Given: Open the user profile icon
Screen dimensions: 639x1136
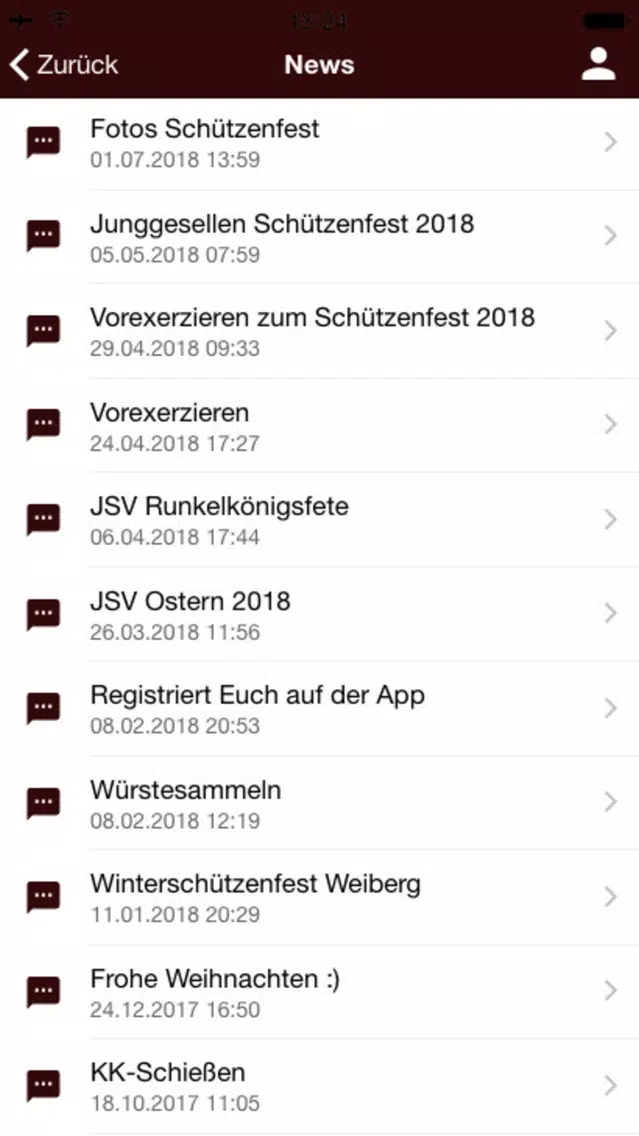Looking at the screenshot, I should click(x=598, y=64).
